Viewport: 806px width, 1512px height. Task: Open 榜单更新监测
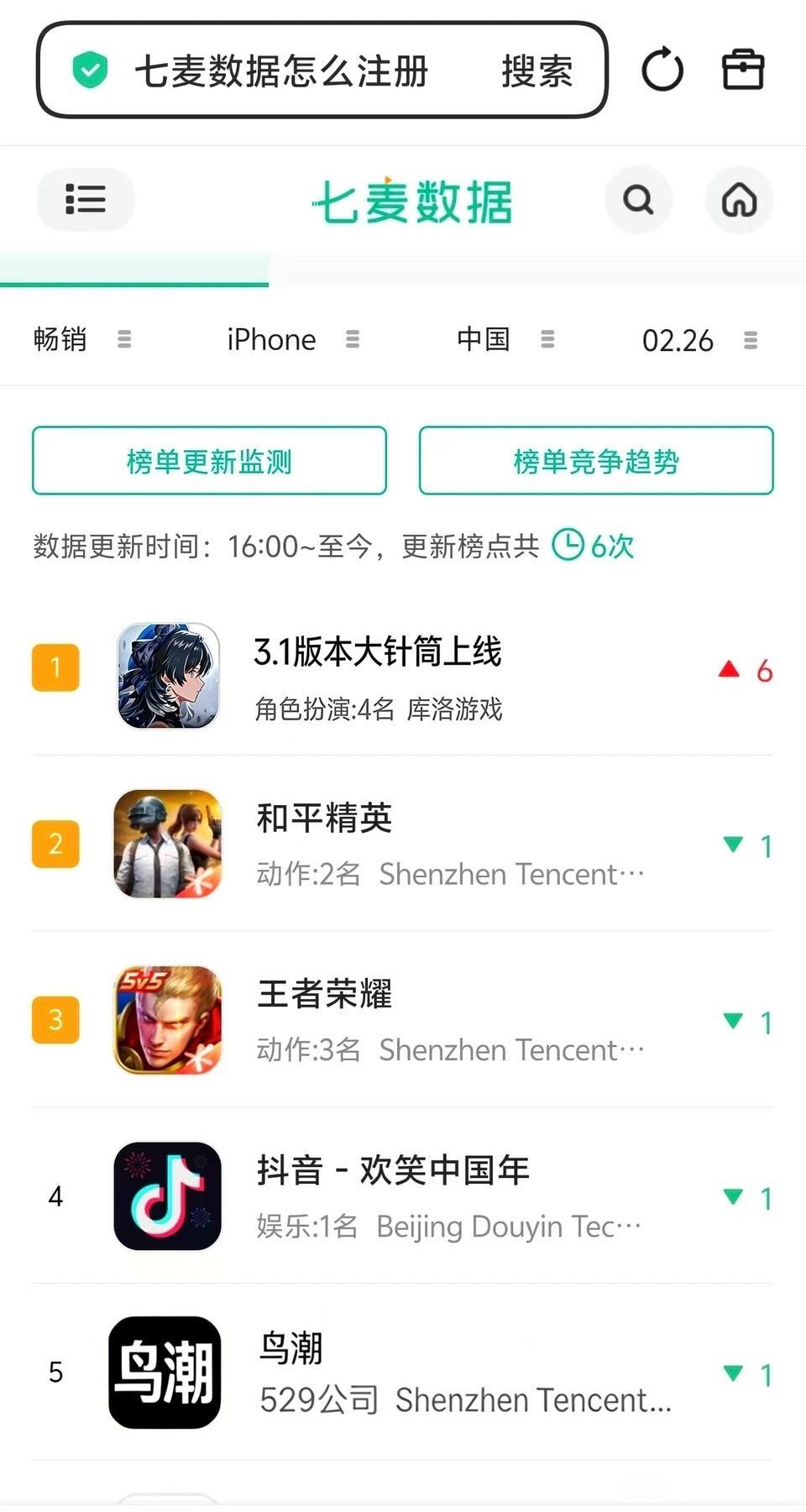(x=209, y=461)
